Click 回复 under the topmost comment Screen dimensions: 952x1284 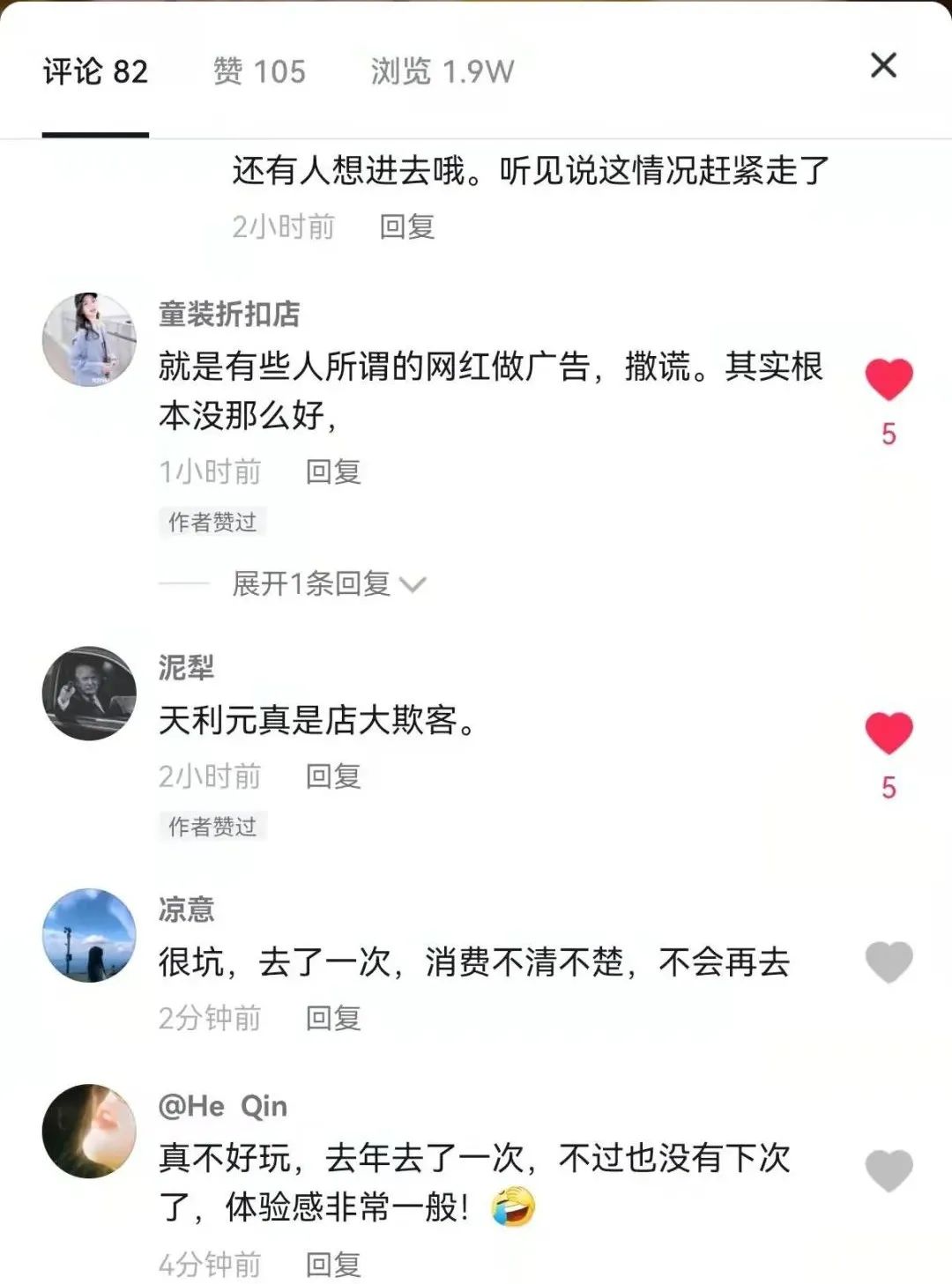click(x=405, y=226)
